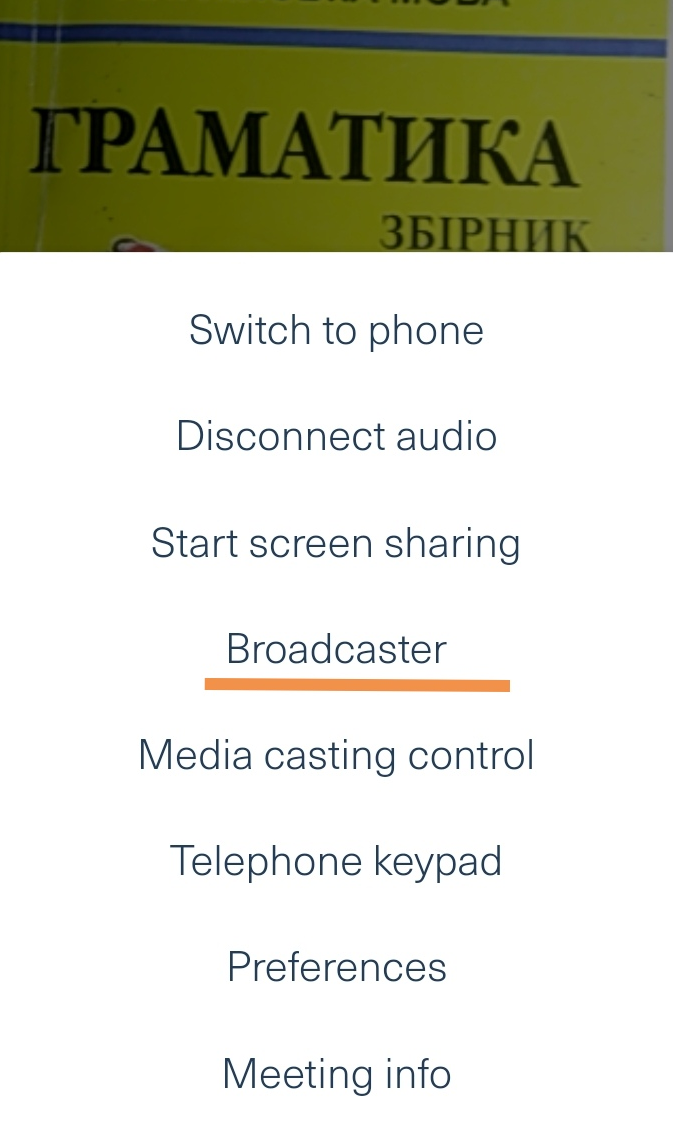673x1126 pixels.
Task: Open the Broadcaster option
Action: coord(336,650)
